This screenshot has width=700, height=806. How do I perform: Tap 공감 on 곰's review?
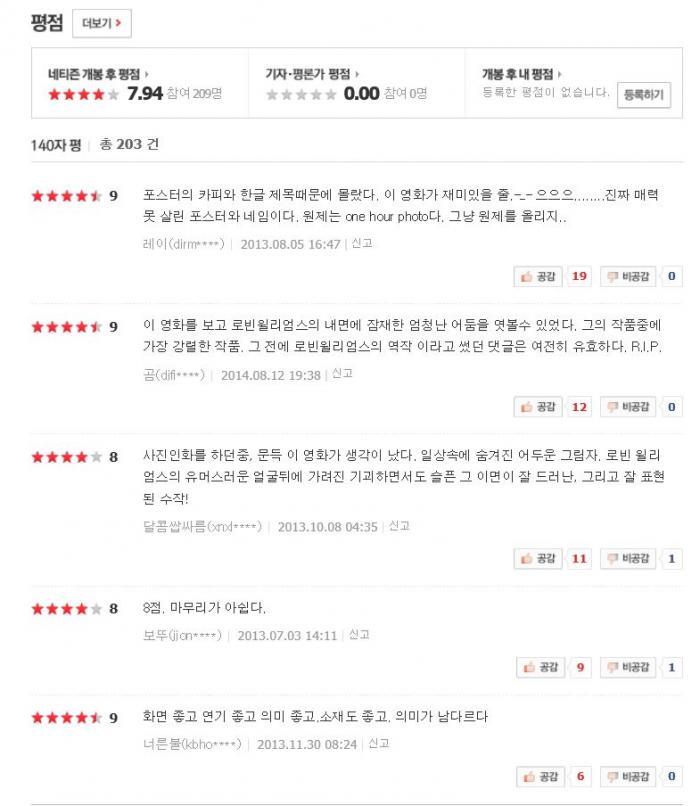pyautogui.click(x=538, y=407)
